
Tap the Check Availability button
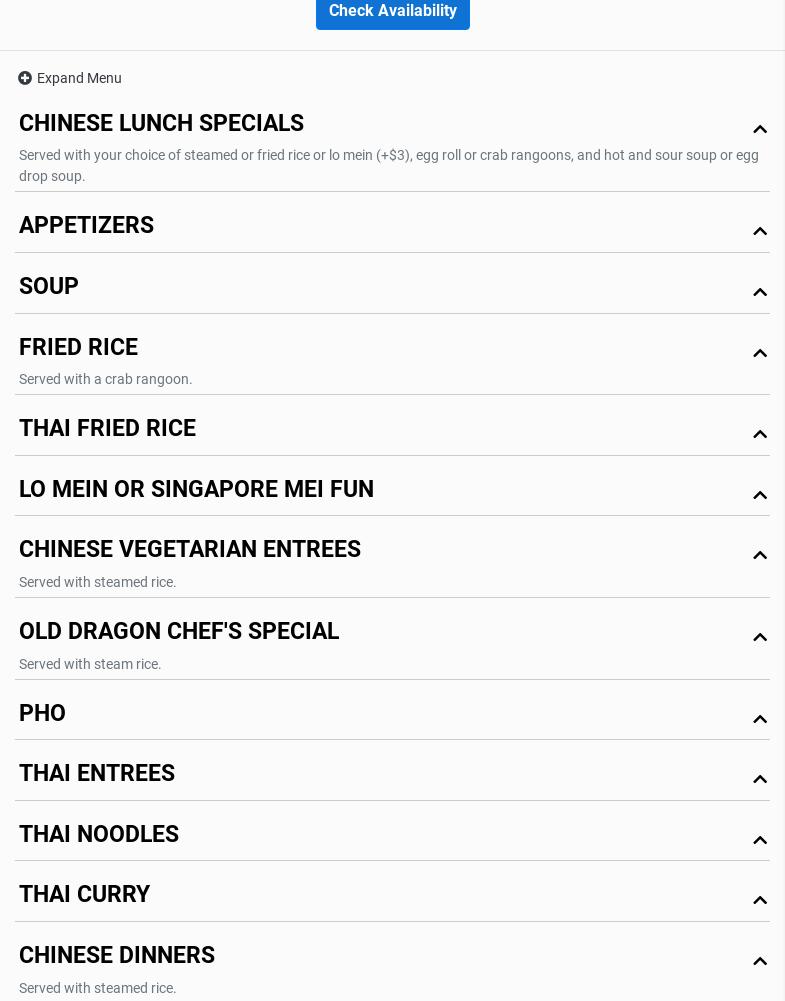pos(392,11)
